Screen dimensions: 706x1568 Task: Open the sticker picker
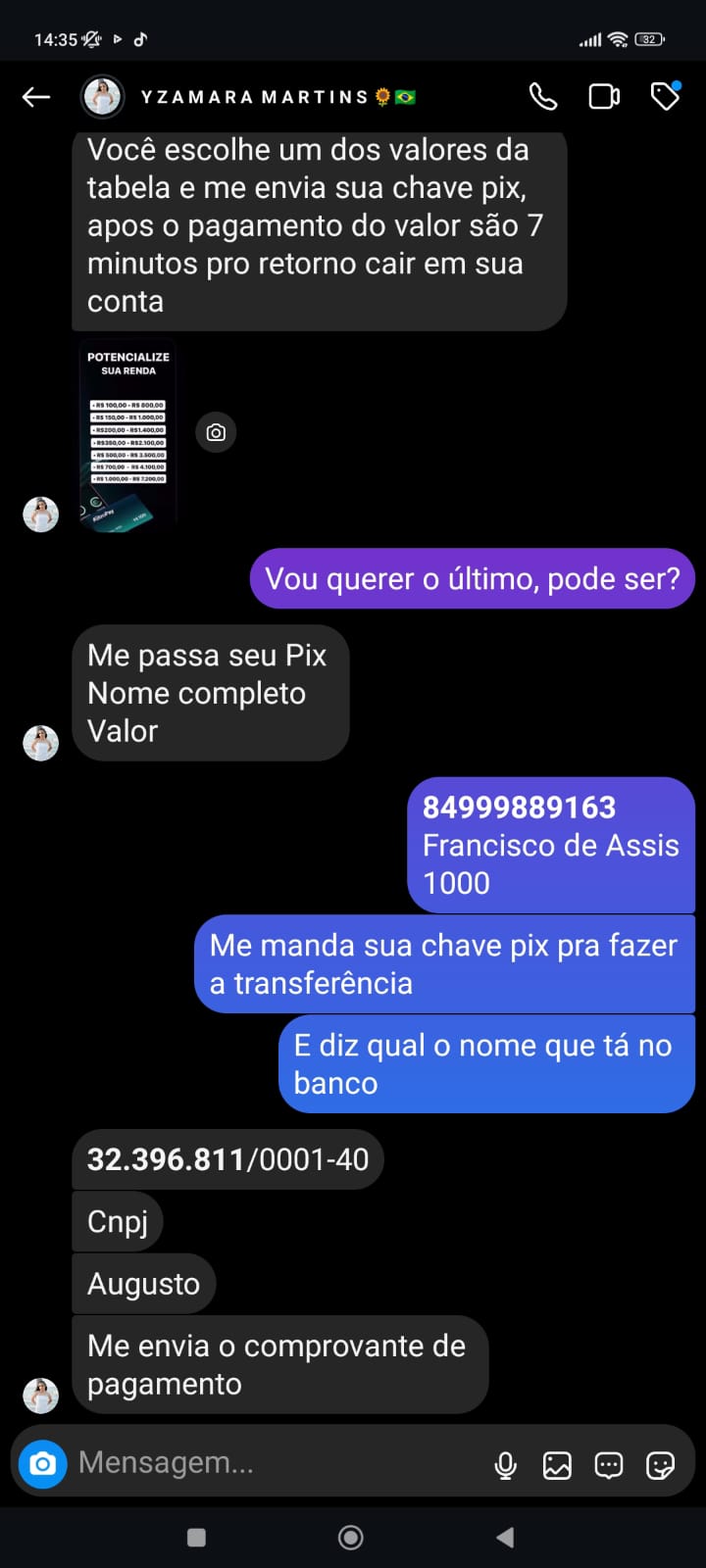tap(660, 1465)
